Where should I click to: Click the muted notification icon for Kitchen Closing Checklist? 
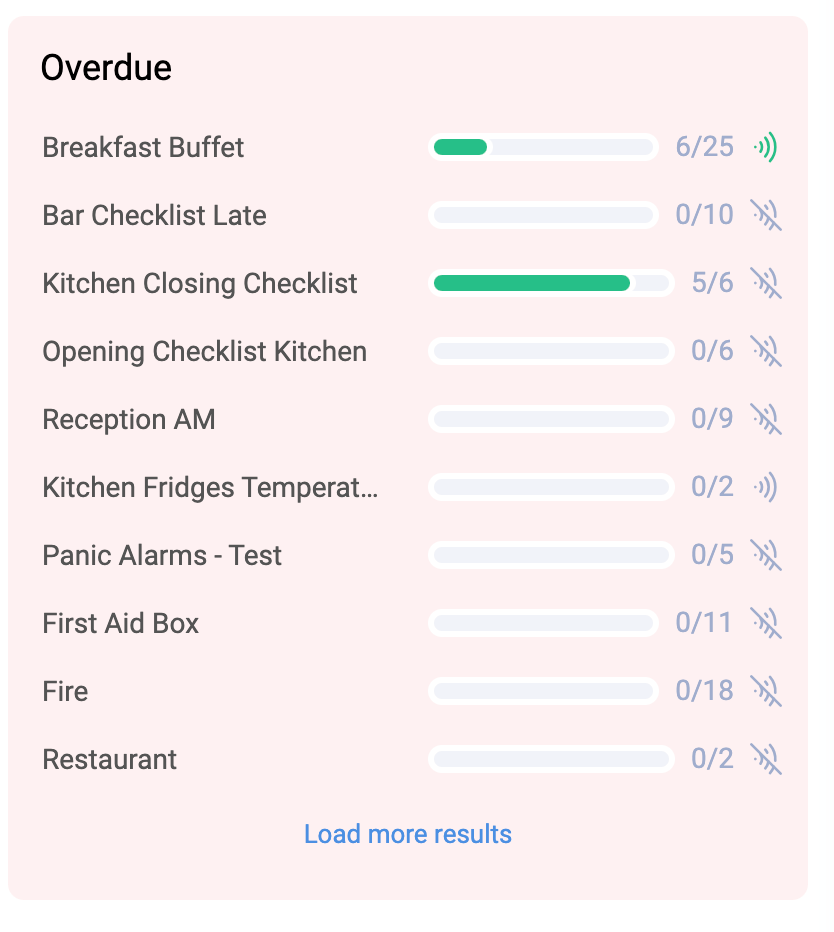point(766,283)
